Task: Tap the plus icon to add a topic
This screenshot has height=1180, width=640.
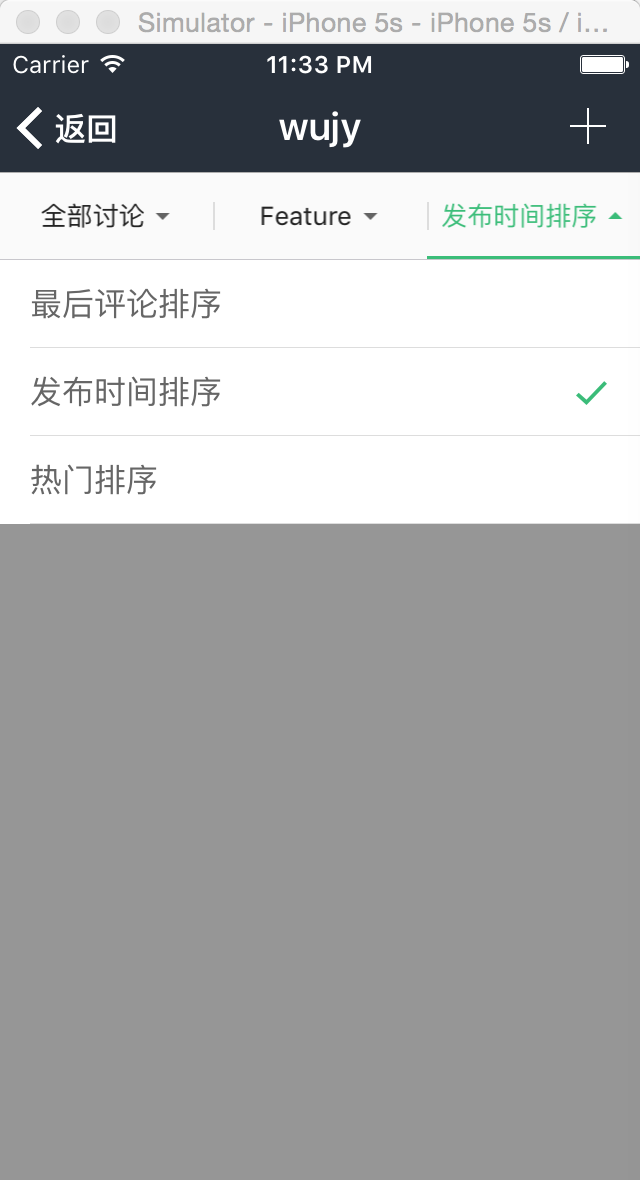Action: [588, 126]
